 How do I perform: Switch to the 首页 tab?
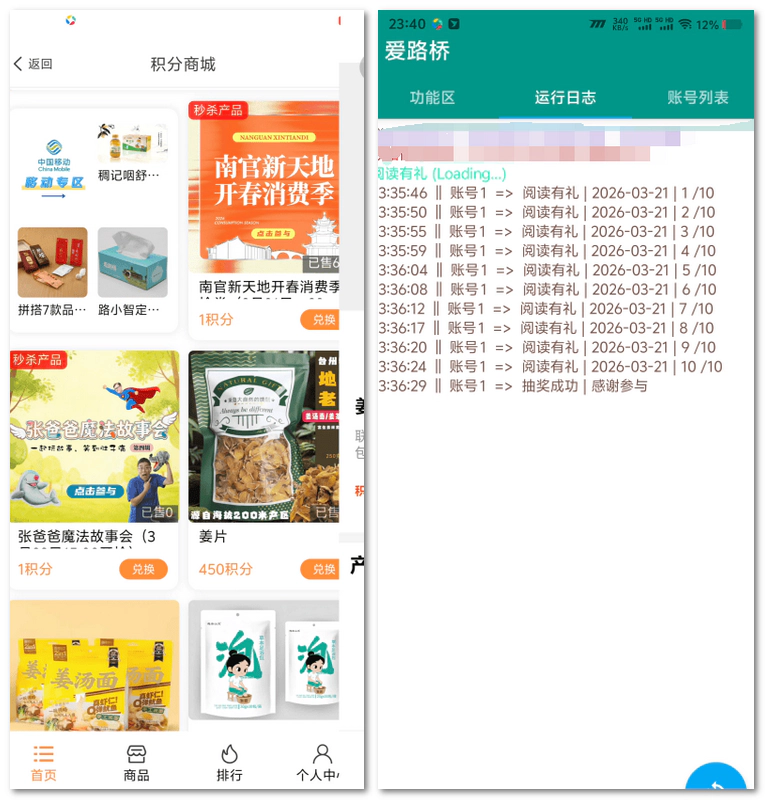tap(43, 762)
